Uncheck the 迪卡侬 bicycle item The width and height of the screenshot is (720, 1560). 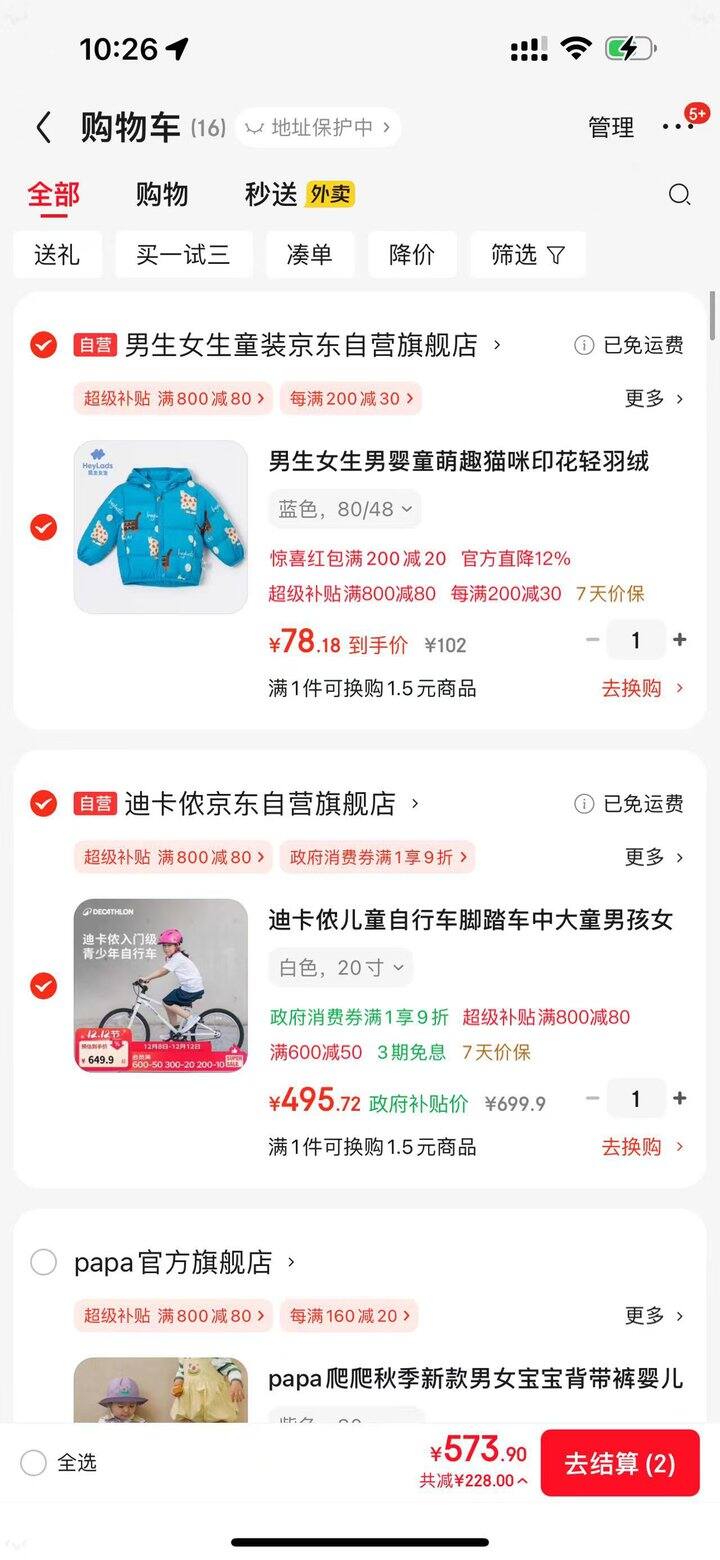pos(43,986)
